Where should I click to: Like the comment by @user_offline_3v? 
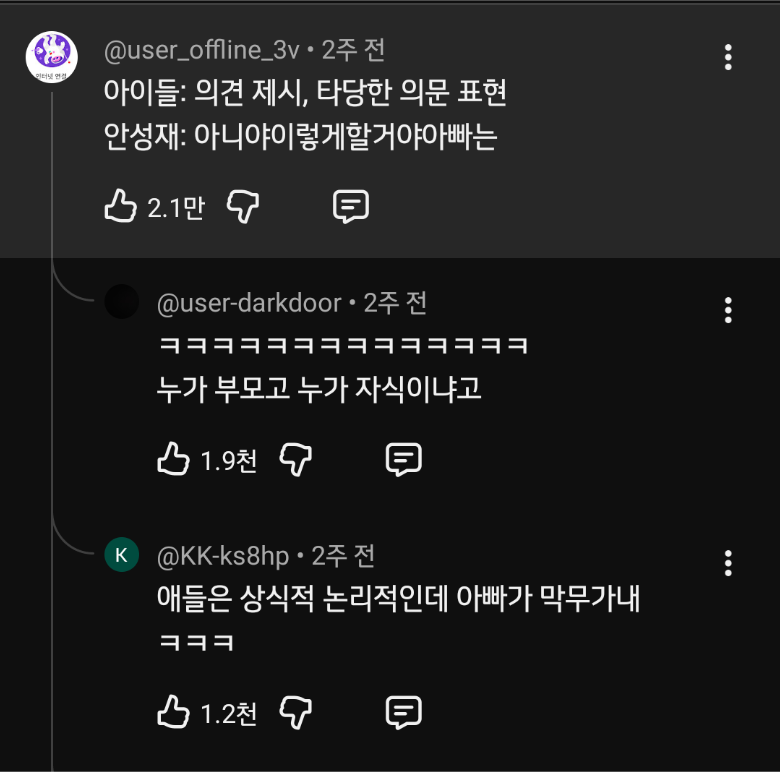pos(120,207)
